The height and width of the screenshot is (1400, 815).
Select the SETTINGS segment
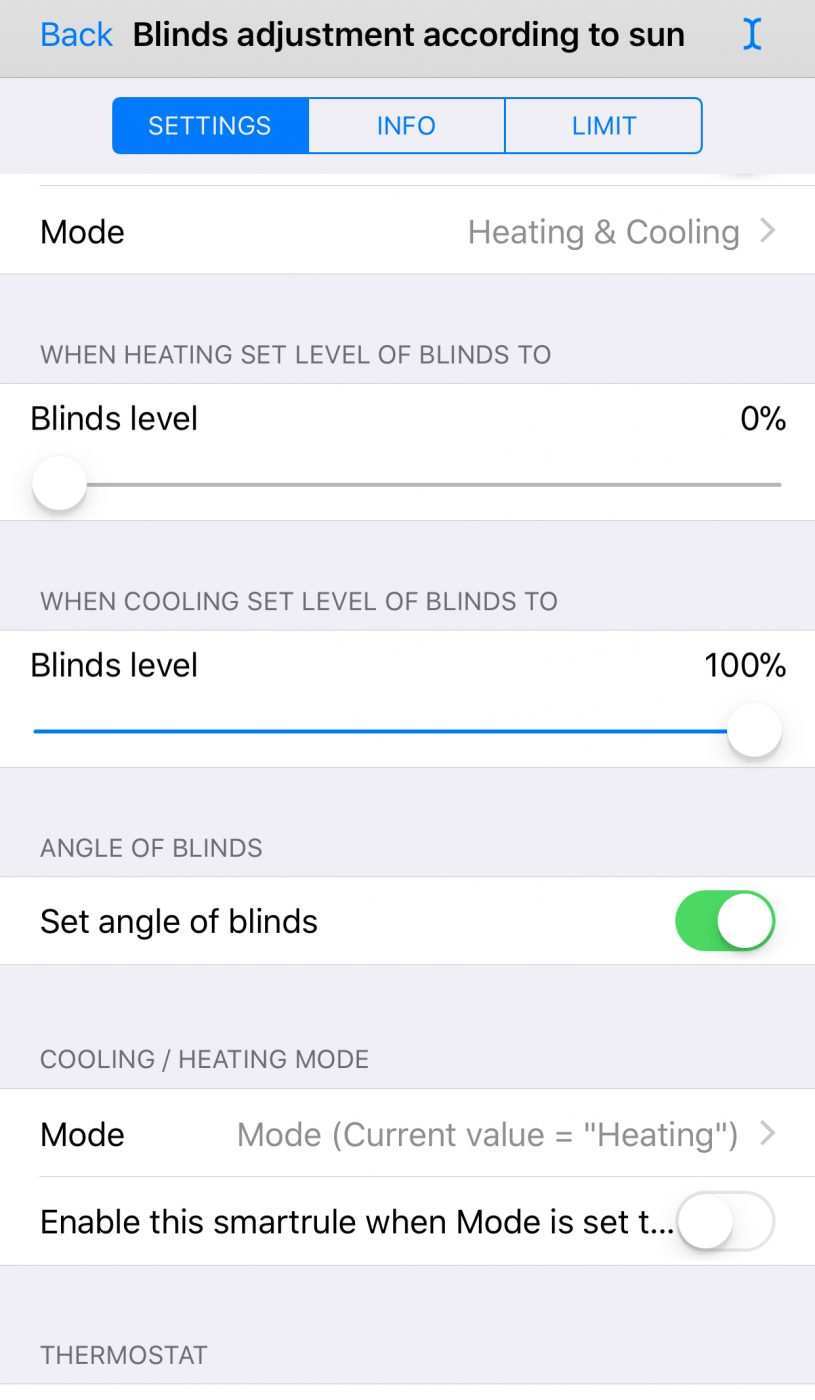[x=210, y=126]
